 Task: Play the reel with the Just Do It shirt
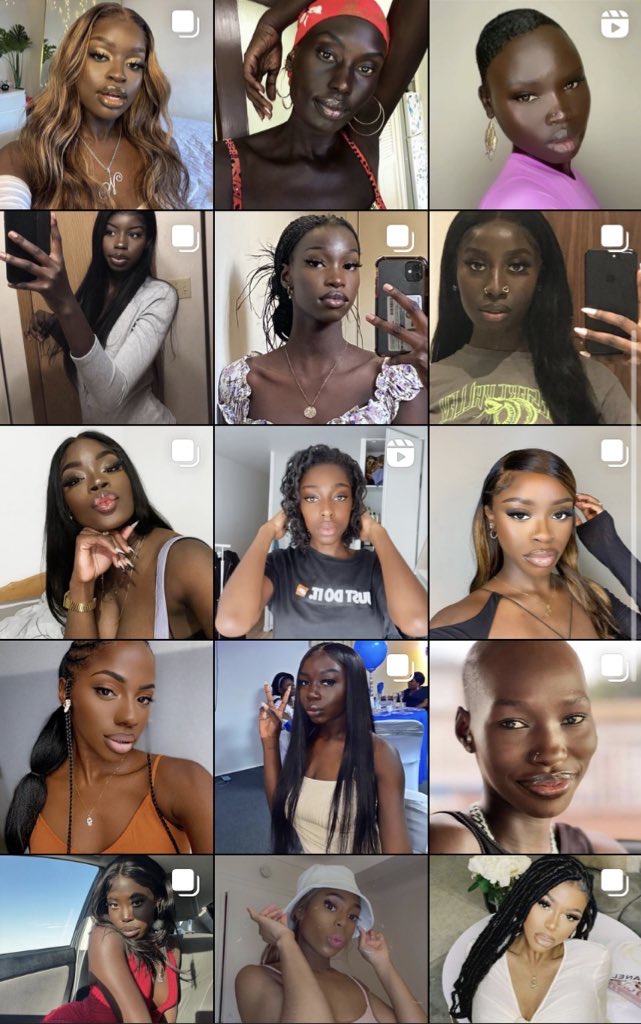pyautogui.click(x=321, y=532)
